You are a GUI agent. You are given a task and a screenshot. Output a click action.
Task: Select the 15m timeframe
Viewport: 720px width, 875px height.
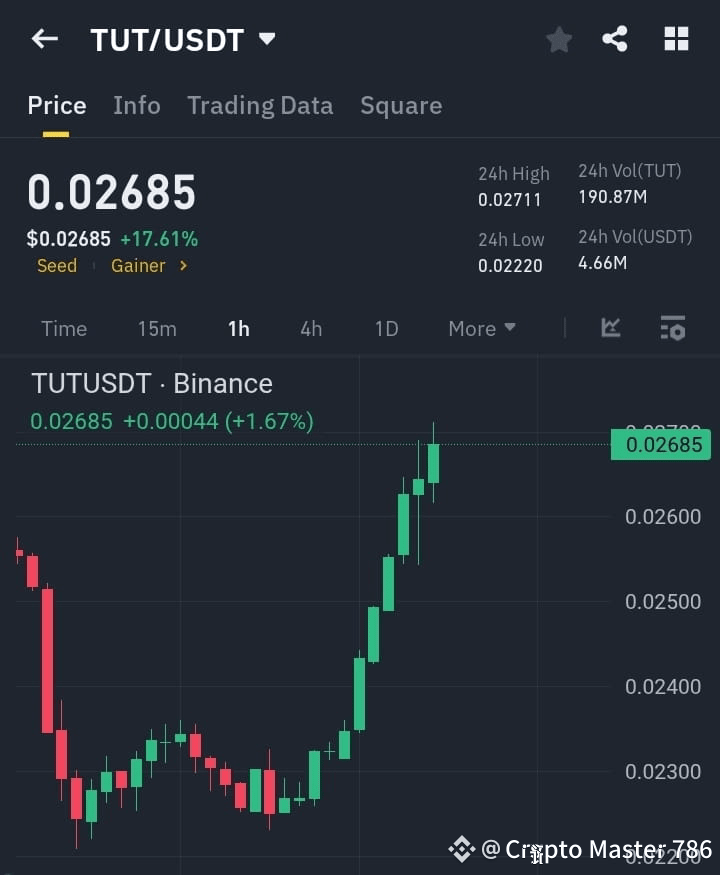click(x=157, y=328)
